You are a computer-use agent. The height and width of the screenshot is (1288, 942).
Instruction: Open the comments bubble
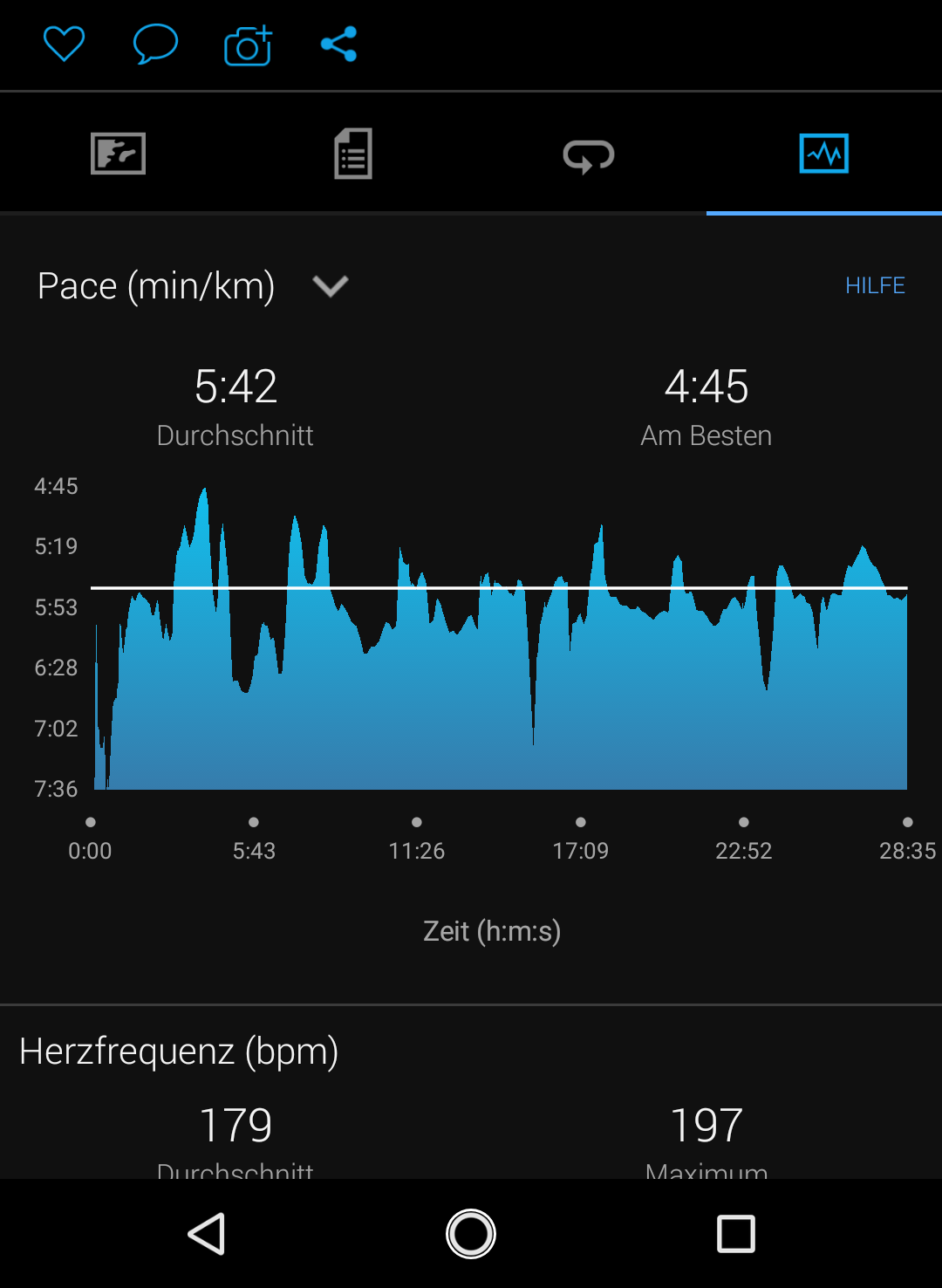click(x=155, y=44)
